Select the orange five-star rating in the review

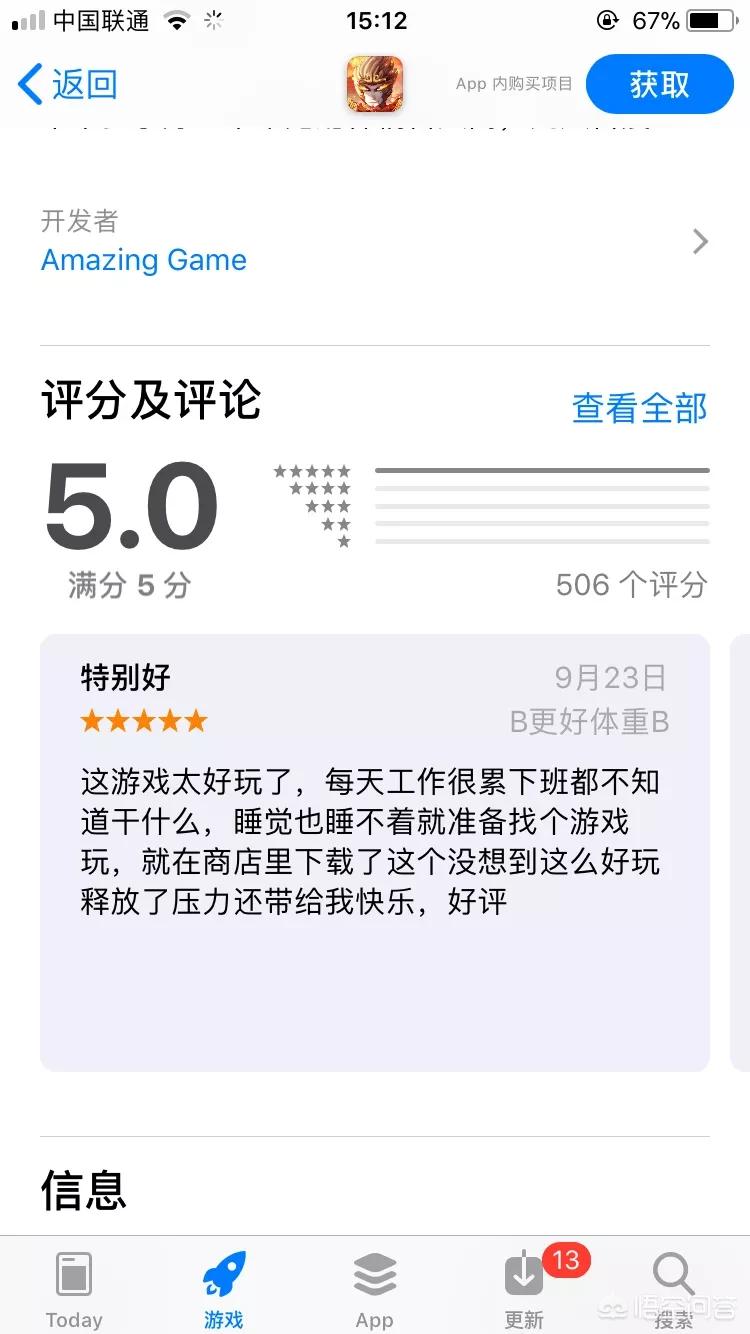(143, 720)
